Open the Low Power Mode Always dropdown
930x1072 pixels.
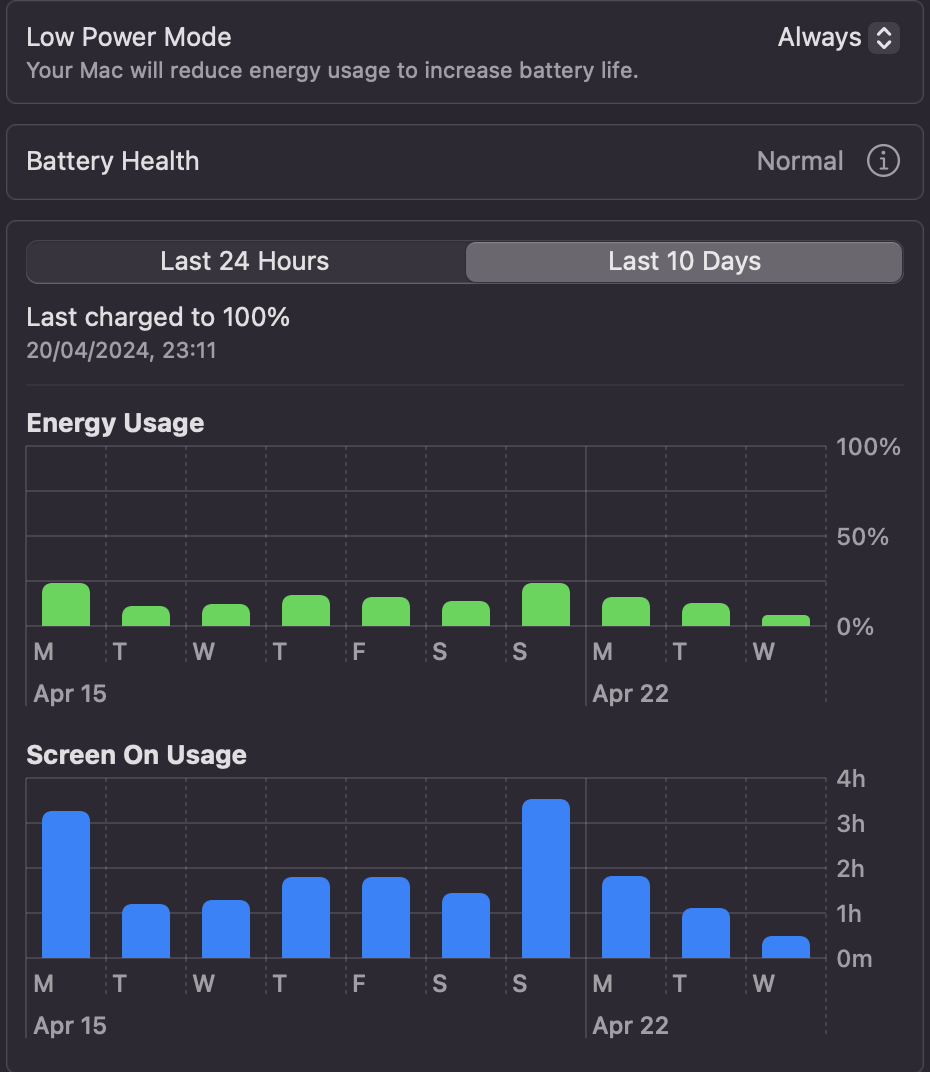(x=838, y=38)
